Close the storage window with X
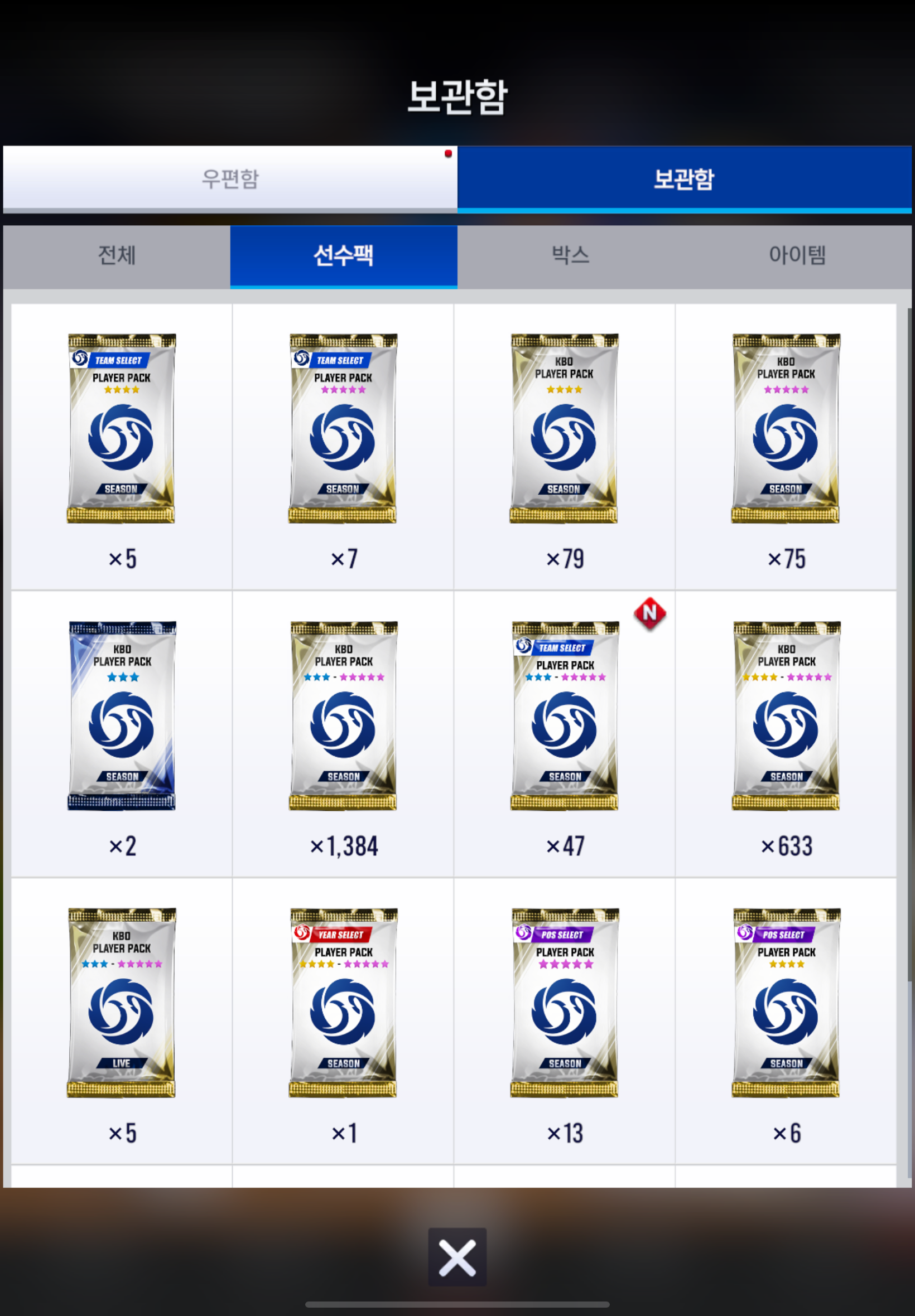 457,1257
